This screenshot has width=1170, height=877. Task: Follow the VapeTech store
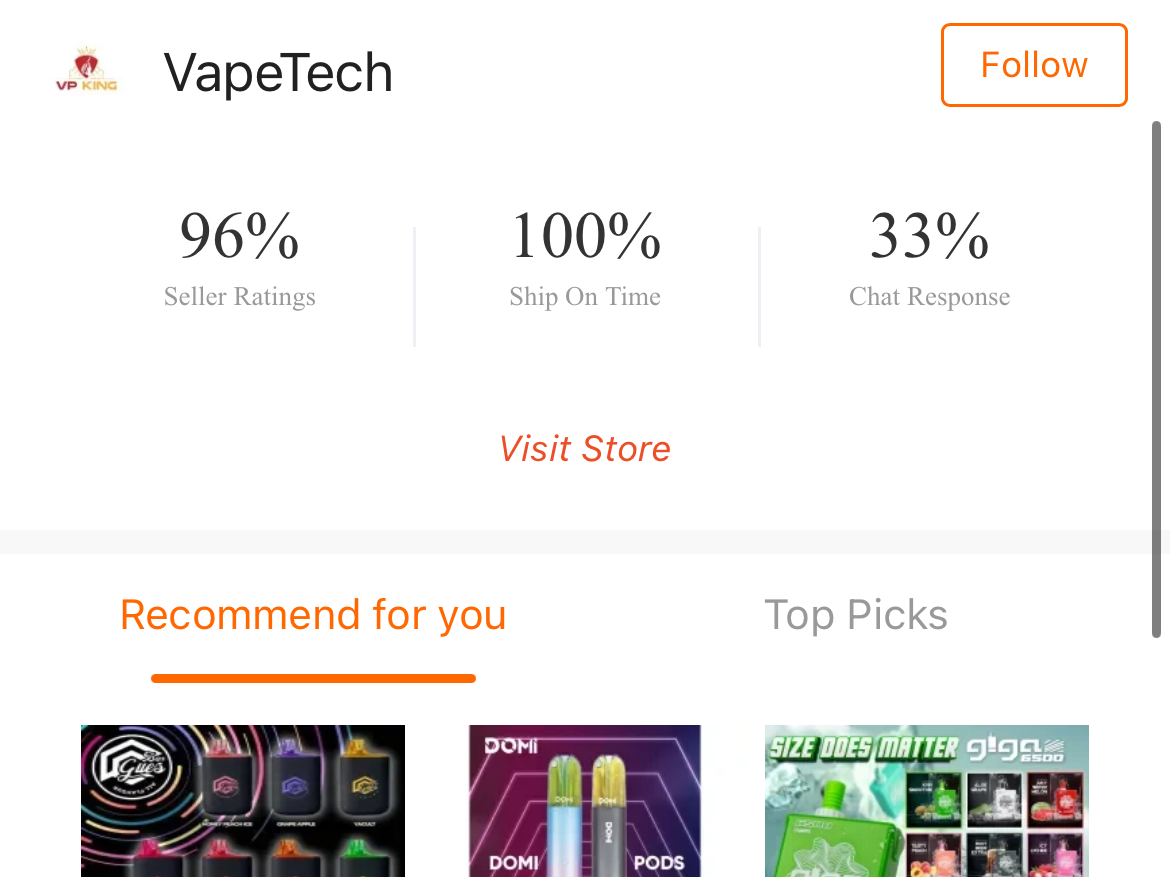(1034, 65)
